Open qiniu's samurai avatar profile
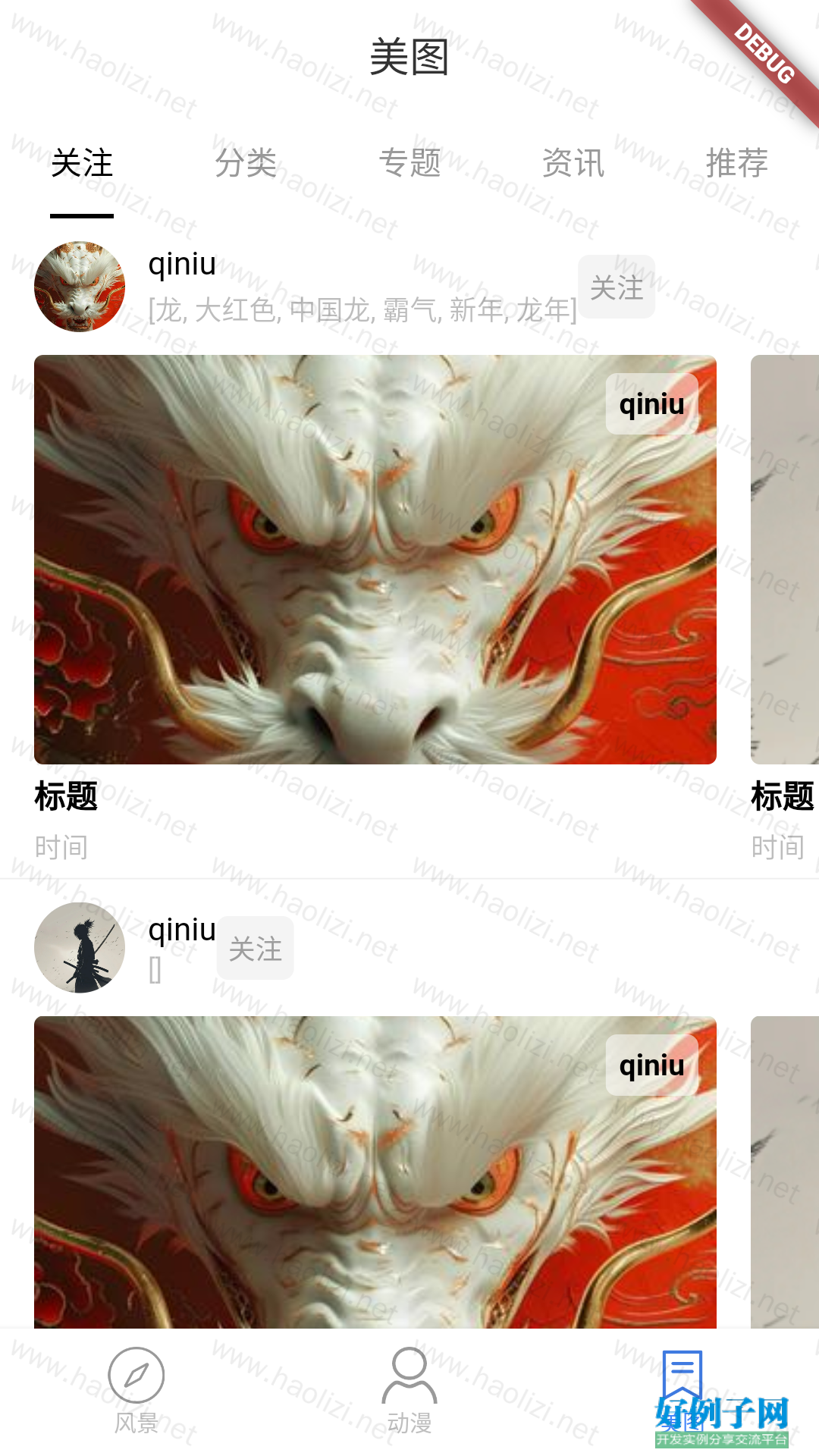 pos(80,948)
